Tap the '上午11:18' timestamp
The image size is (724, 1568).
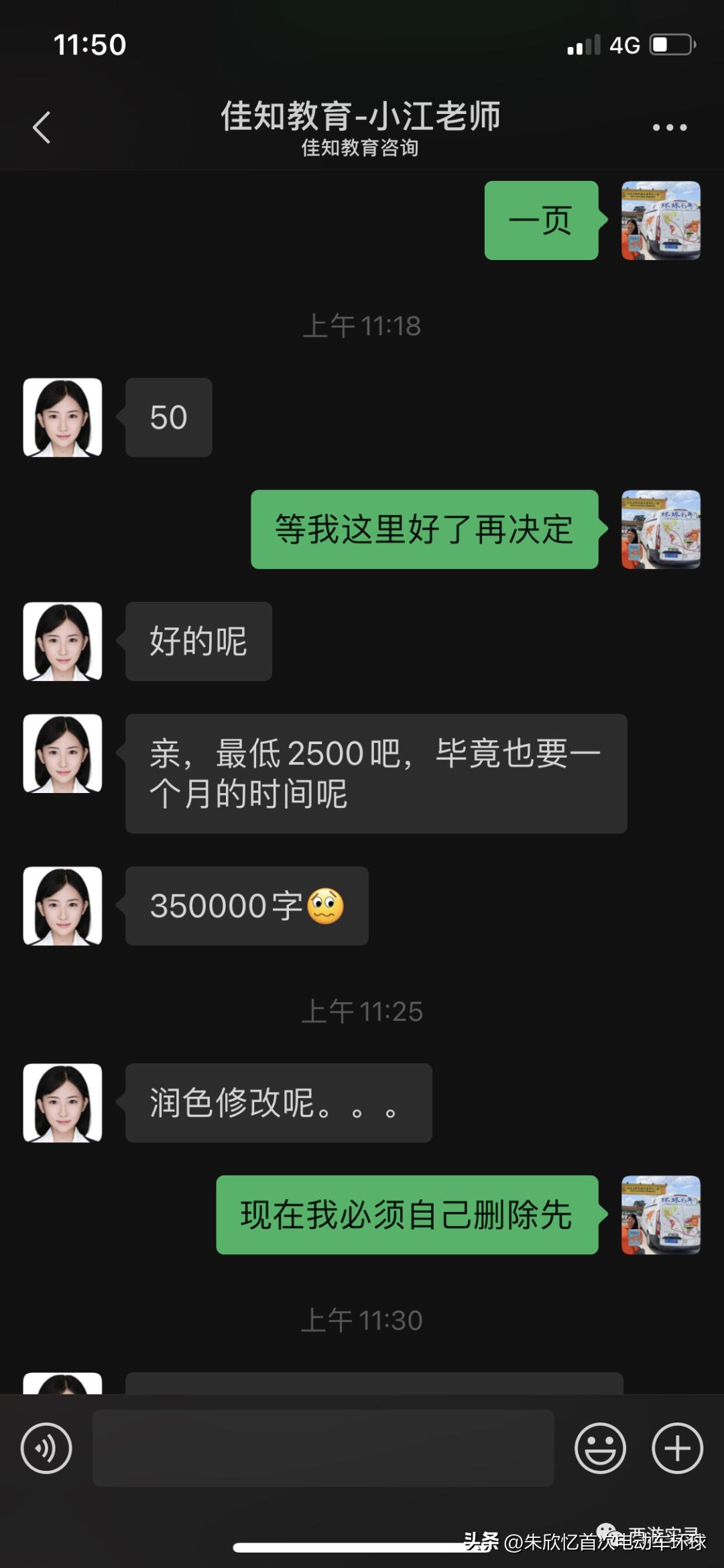[362, 326]
